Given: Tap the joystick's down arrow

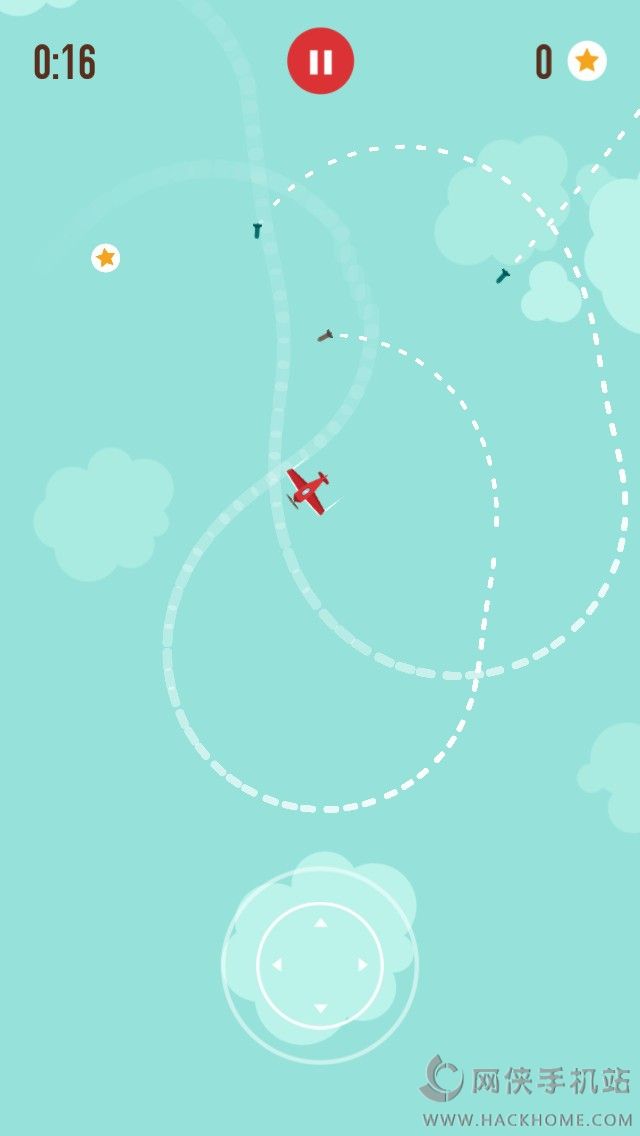Looking at the screenshot, I should point(320,1008).
